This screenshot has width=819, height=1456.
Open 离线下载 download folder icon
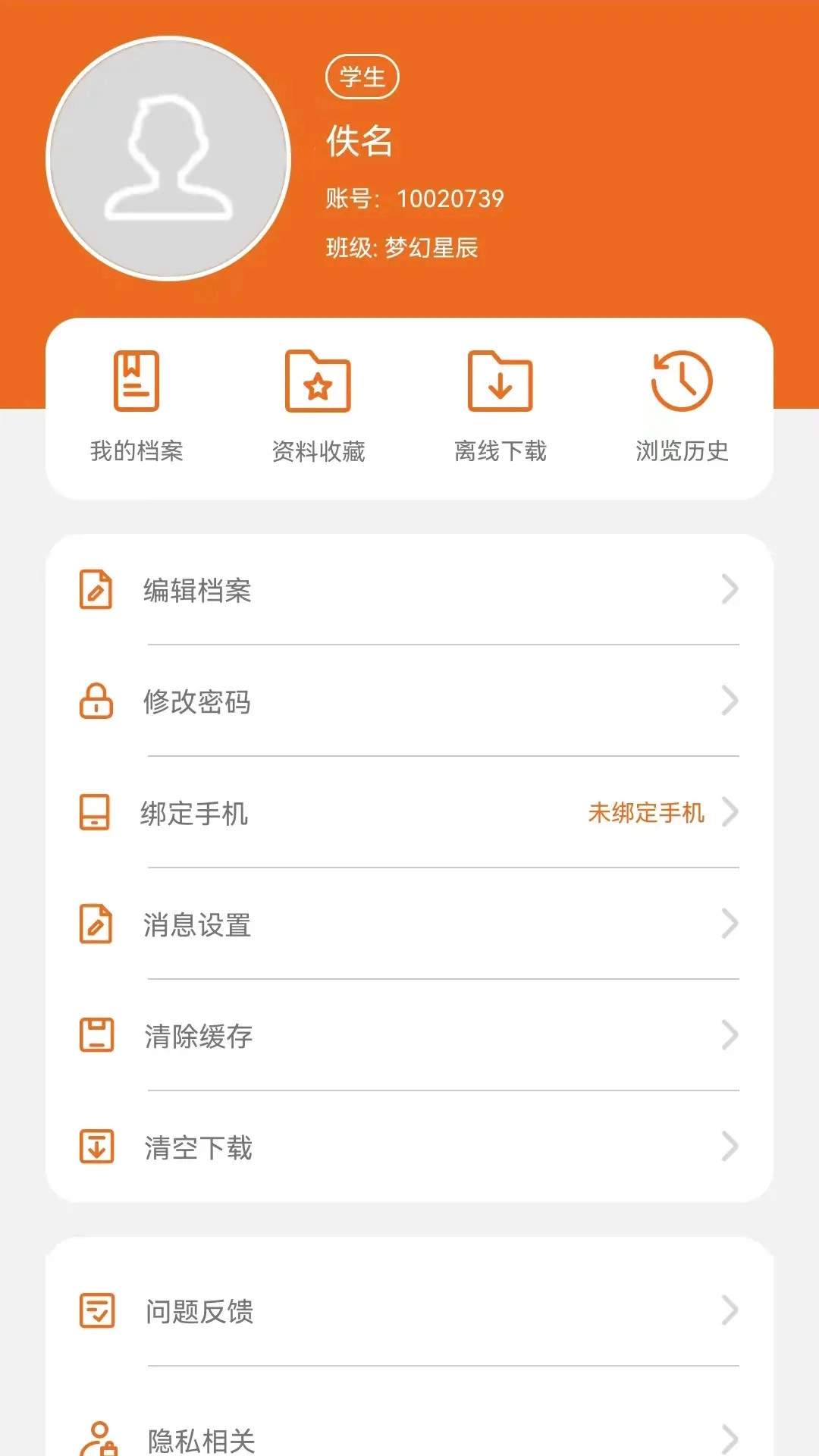point(500,383)
